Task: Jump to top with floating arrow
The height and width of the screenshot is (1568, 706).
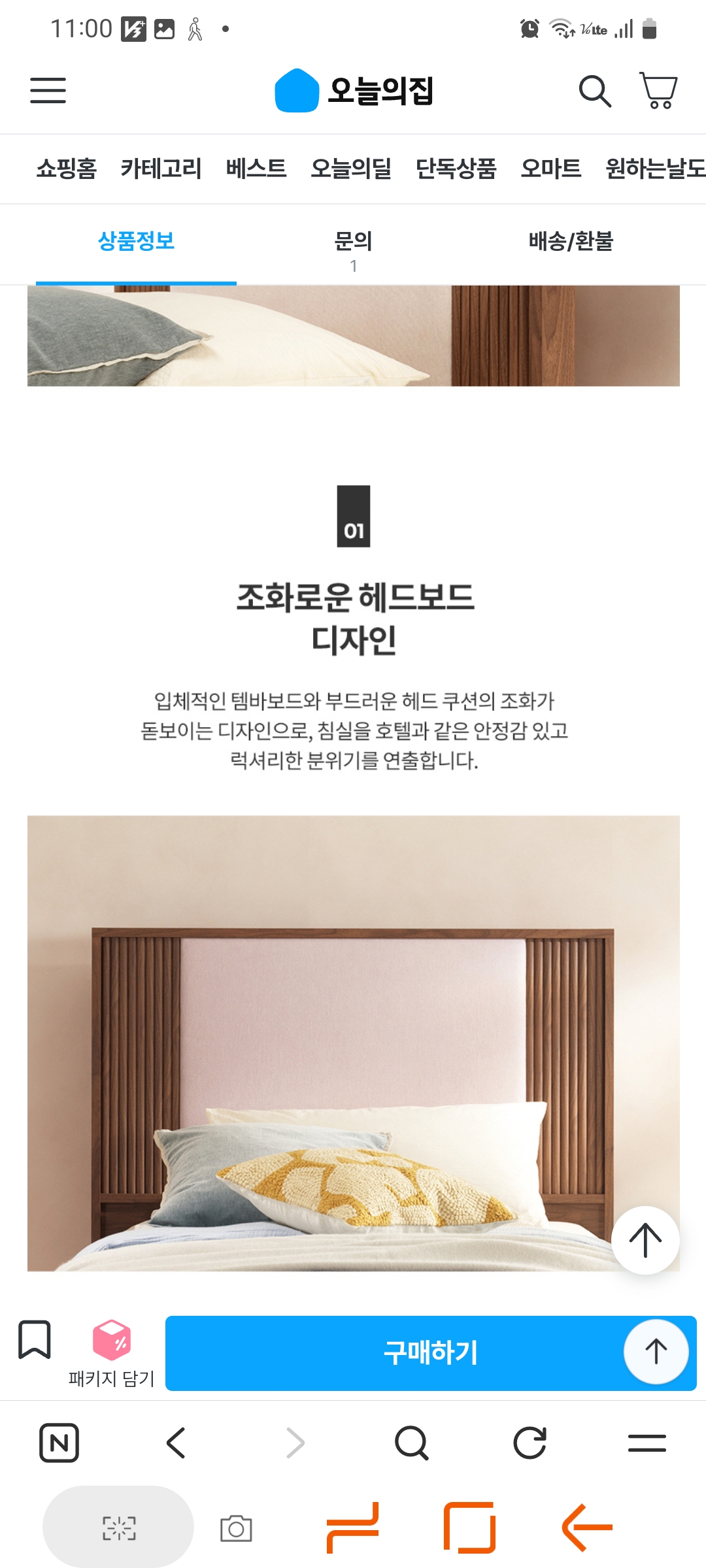Action: pos(645,1240)
